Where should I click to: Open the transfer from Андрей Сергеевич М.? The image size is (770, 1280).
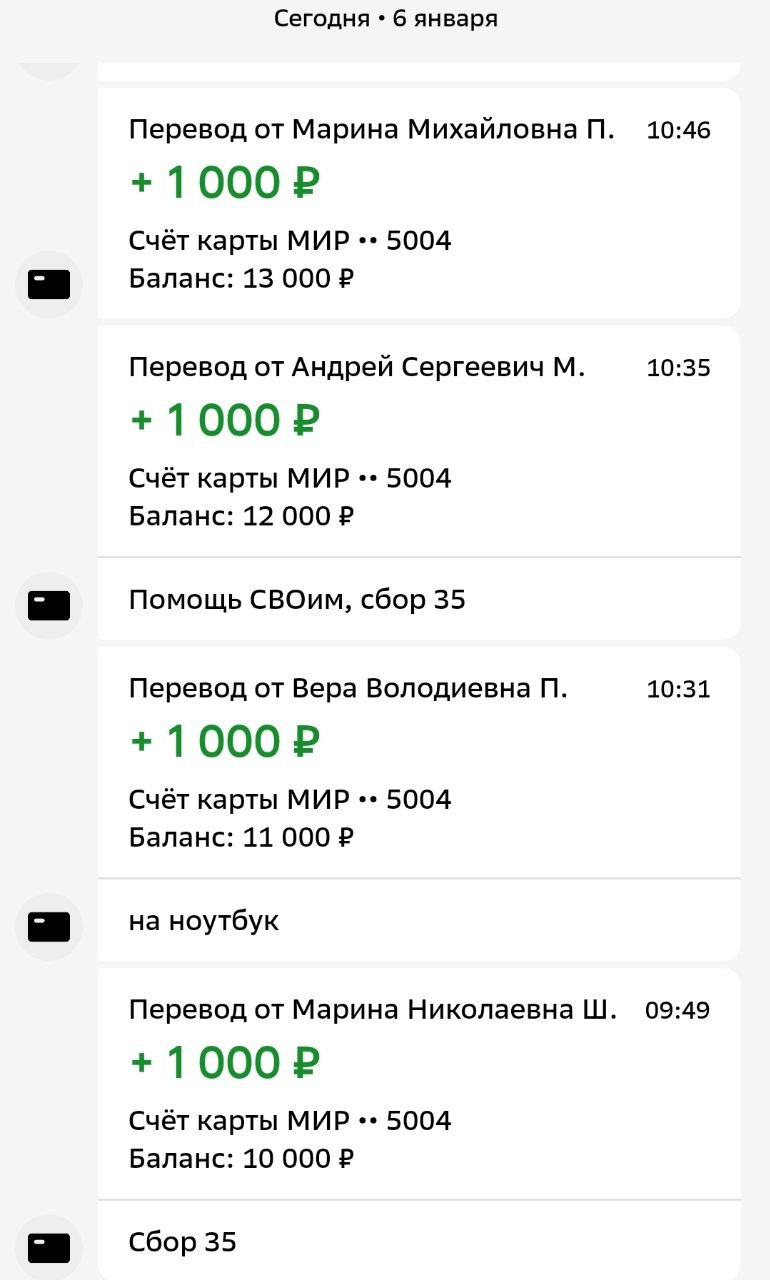(418, 441)
